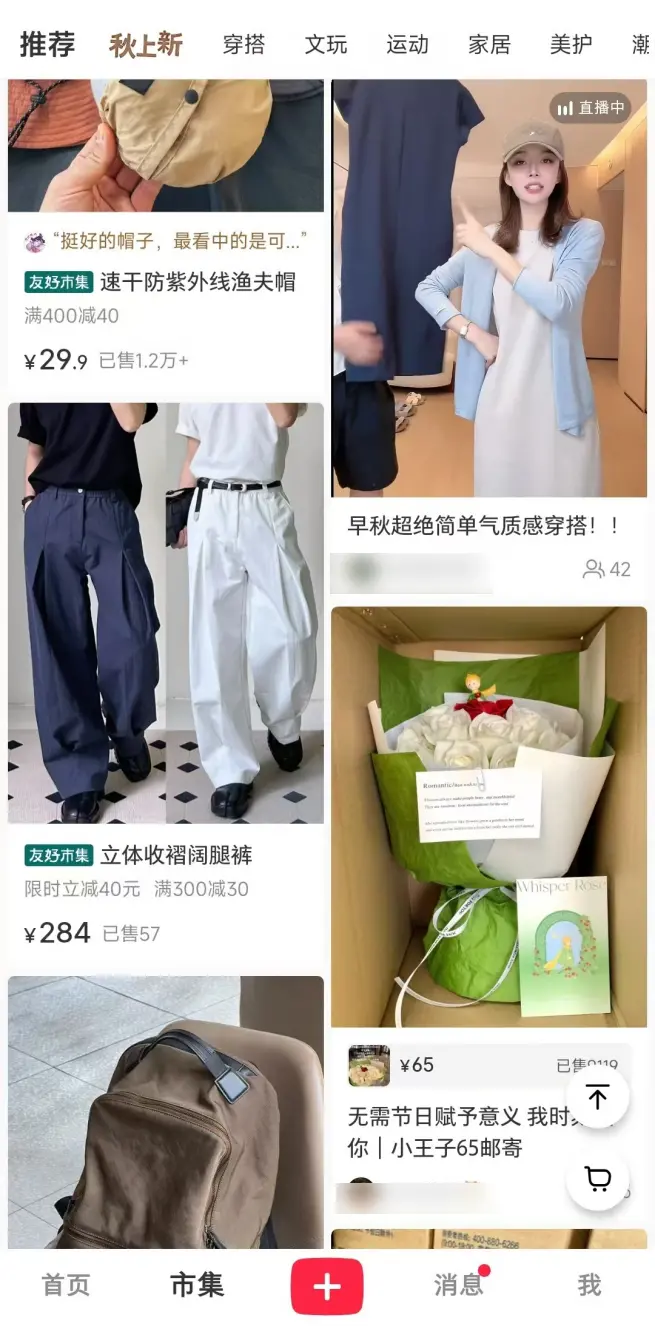Image resolution: width=656 pixels, height=1327 pixels.
Task: Switch to the 我 profile tab
Action: coord(590,1285)
